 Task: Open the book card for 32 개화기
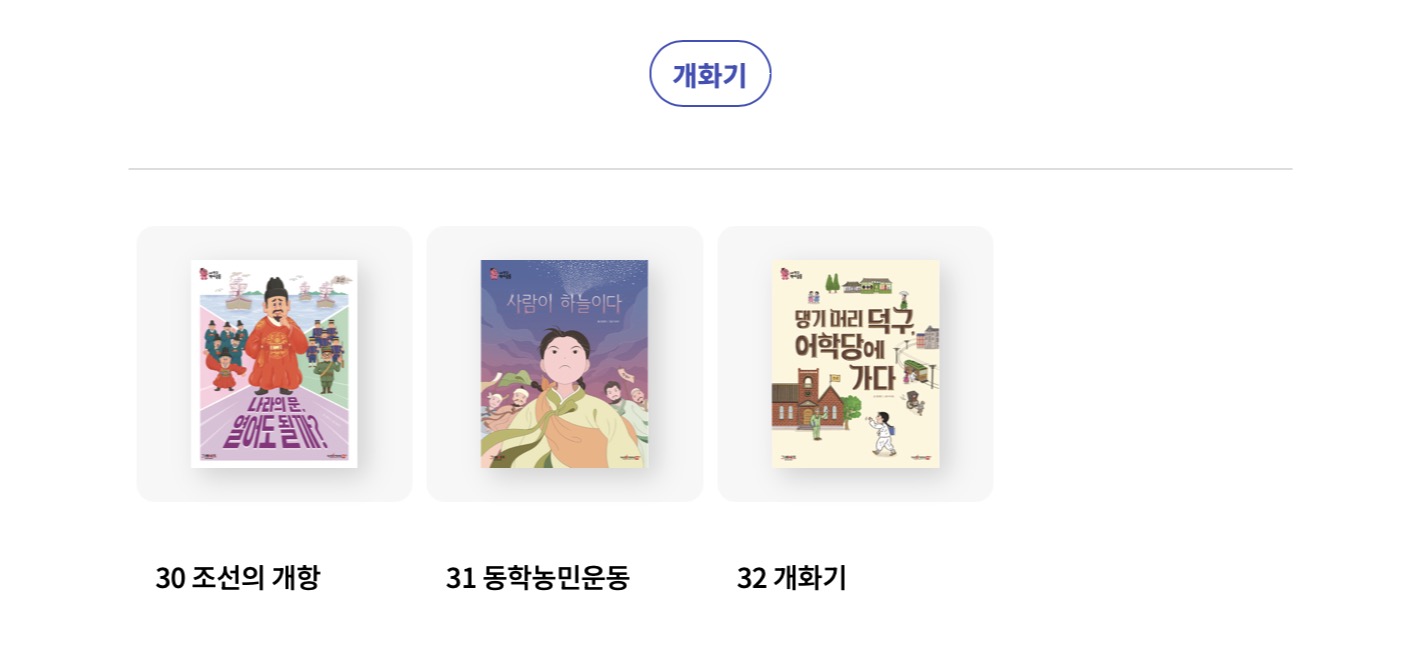tap(855, 364)
